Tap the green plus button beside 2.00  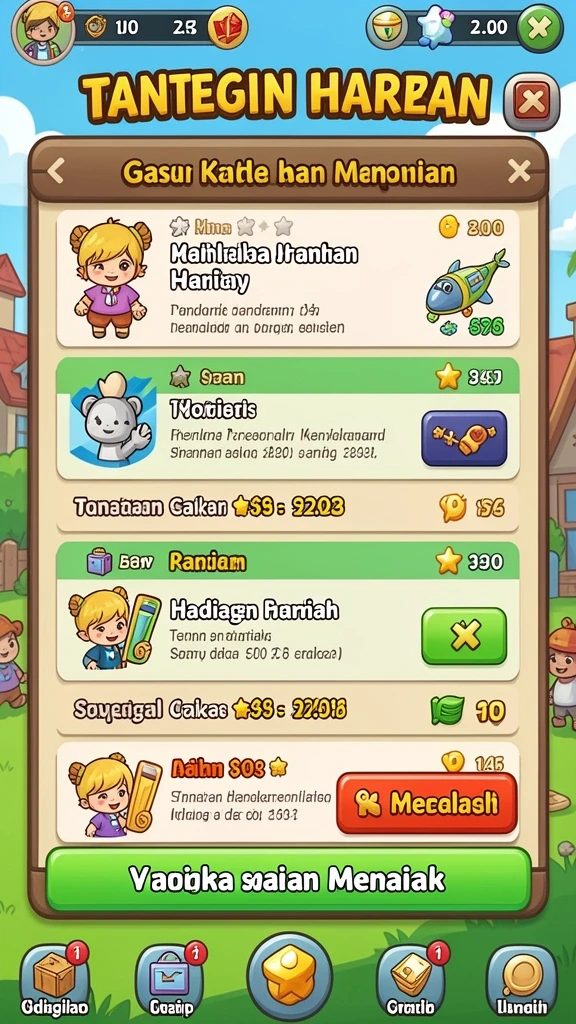coord(539,28)
